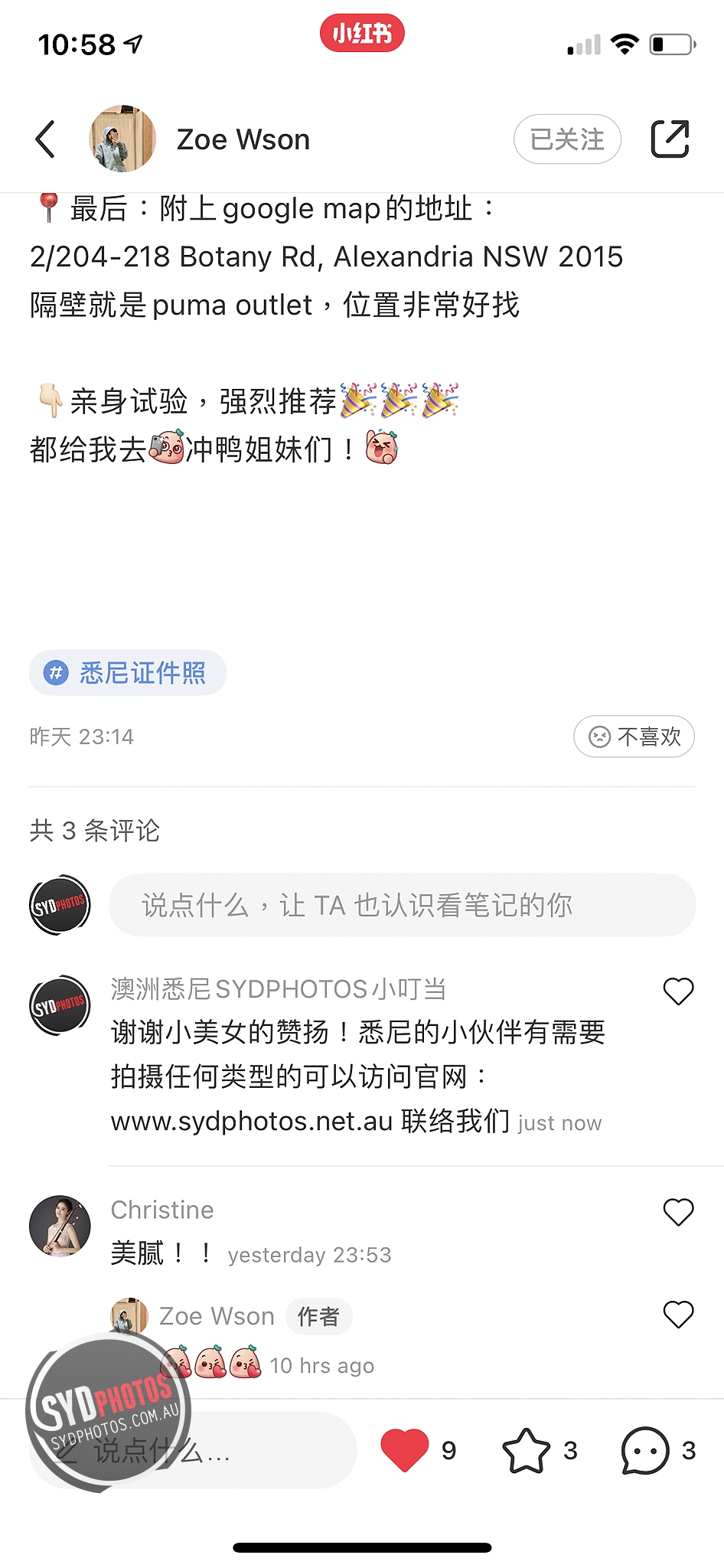This screenshot has width=724, height=1568.
Task: Save the post with star icon
Action: [x=527, y=1450]
